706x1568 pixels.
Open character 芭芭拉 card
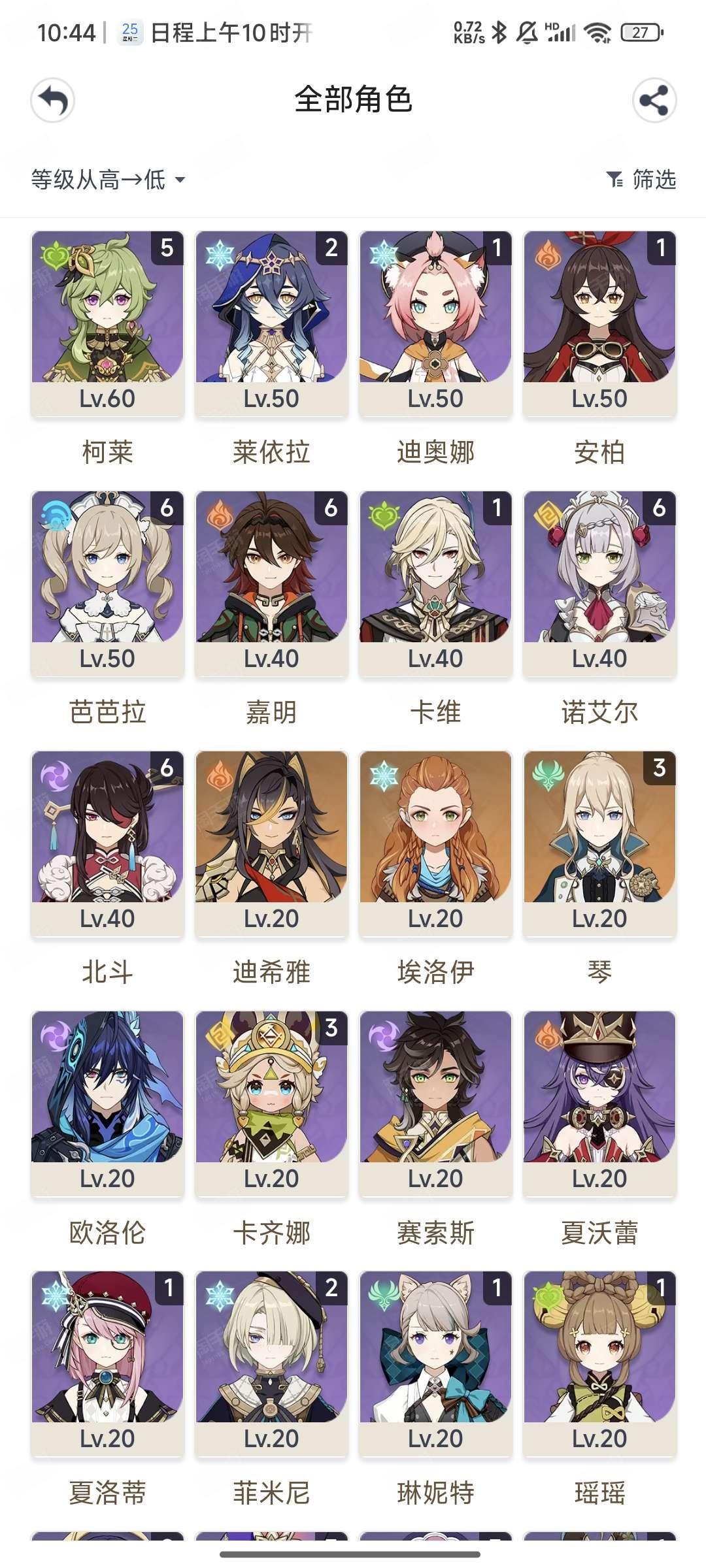(x=108, y=583)
